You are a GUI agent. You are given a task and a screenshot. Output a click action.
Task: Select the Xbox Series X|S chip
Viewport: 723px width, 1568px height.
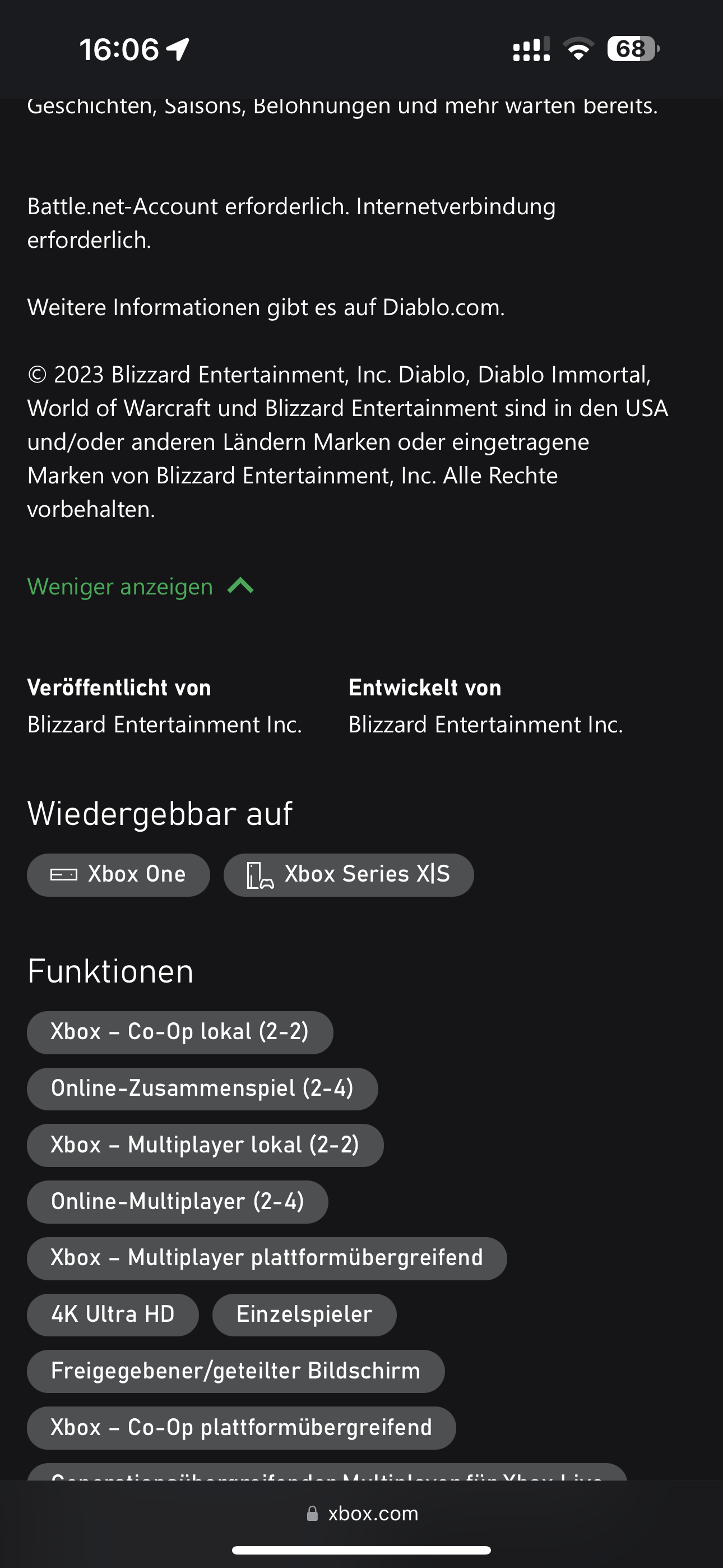point(348,875)
